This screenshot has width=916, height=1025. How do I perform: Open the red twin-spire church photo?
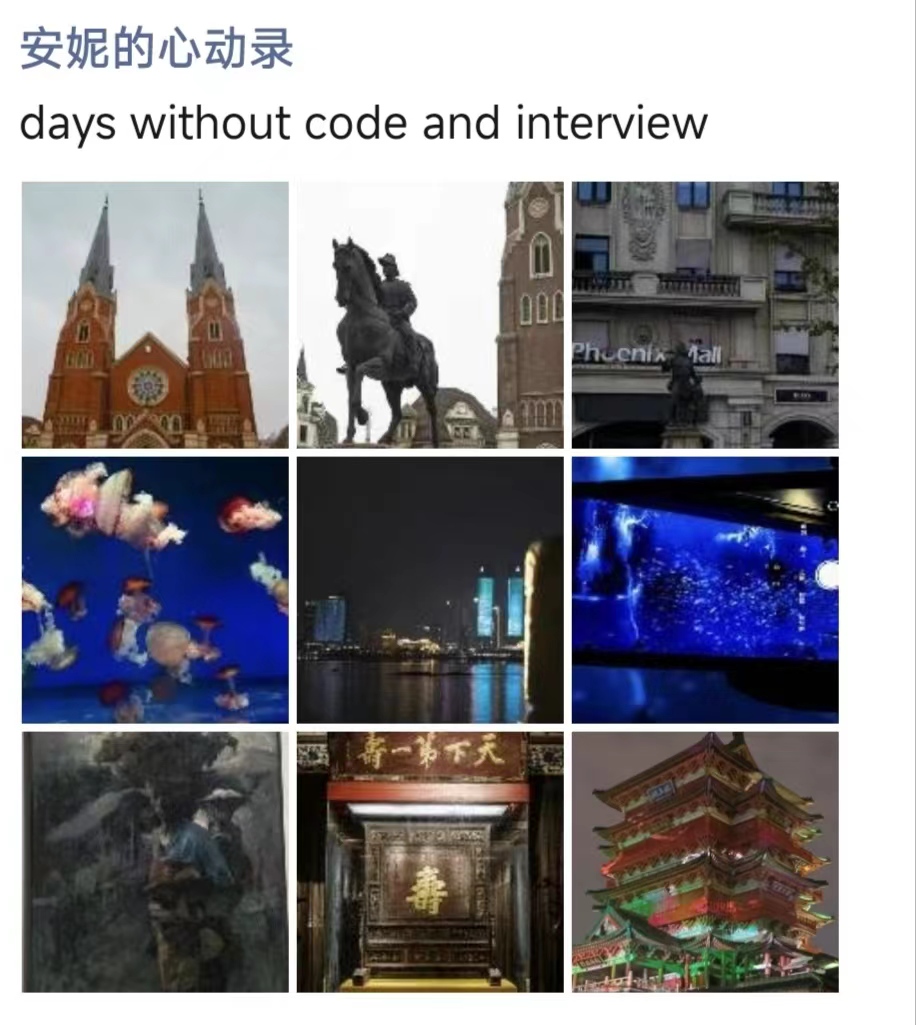tap(155, 314)
